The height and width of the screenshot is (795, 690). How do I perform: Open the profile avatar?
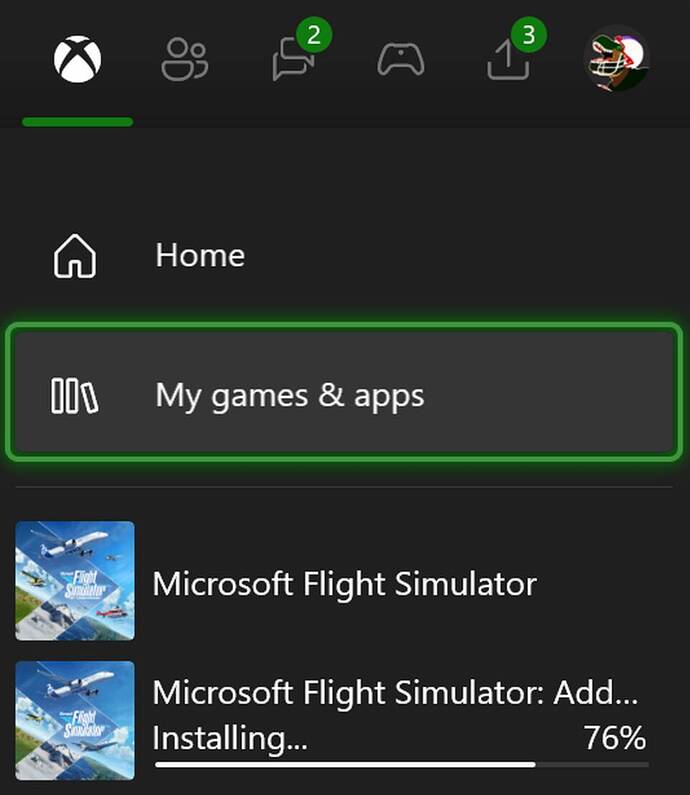[x=617, y=58]
